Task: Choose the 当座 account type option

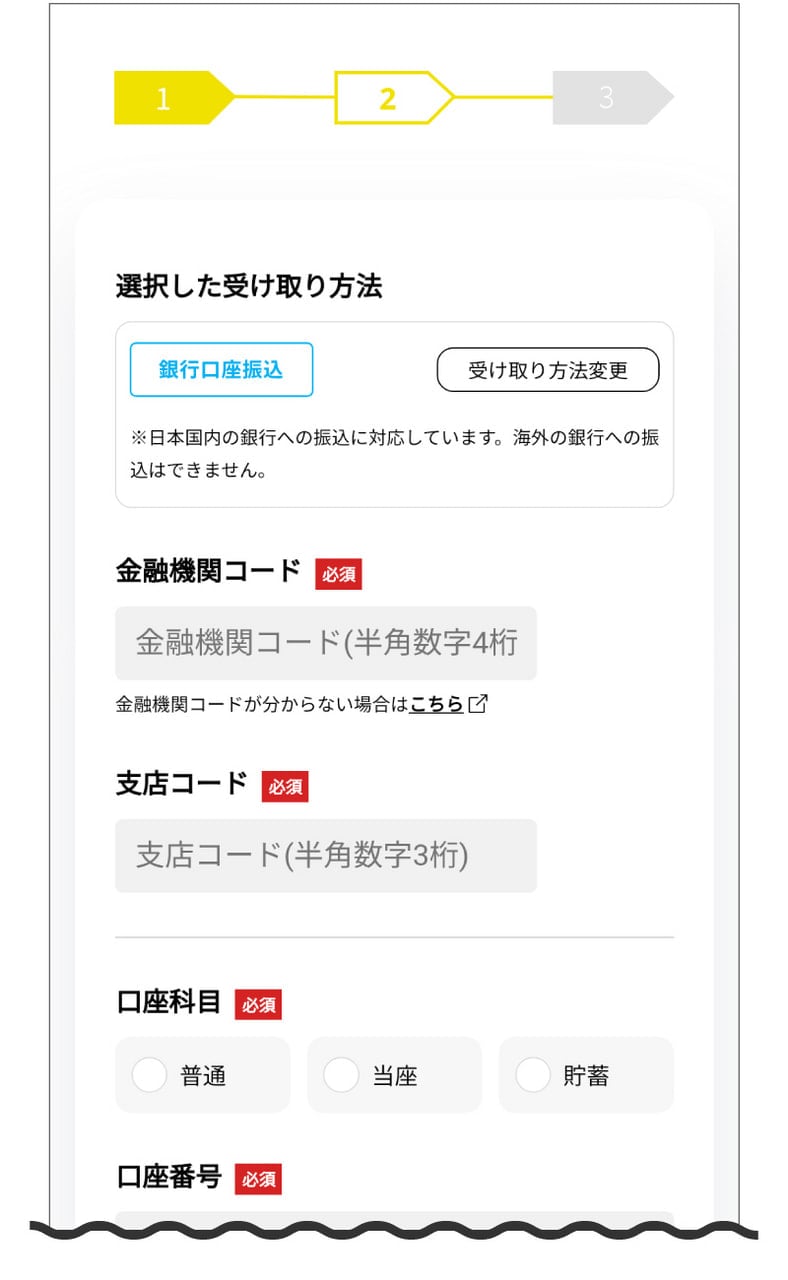Action: [394, 1075]
